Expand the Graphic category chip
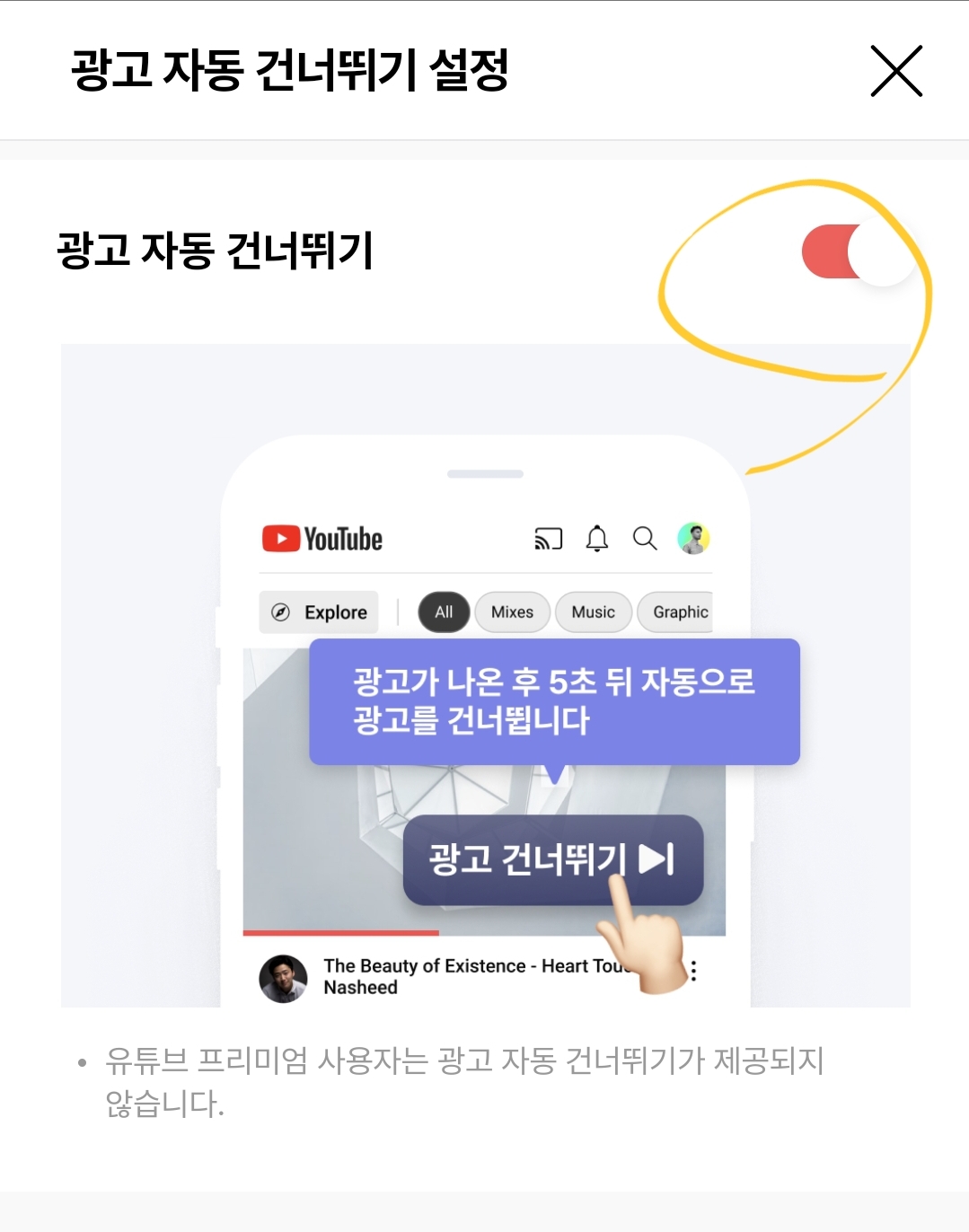Viewport: 969px width, 1232px height. (678, 612)
